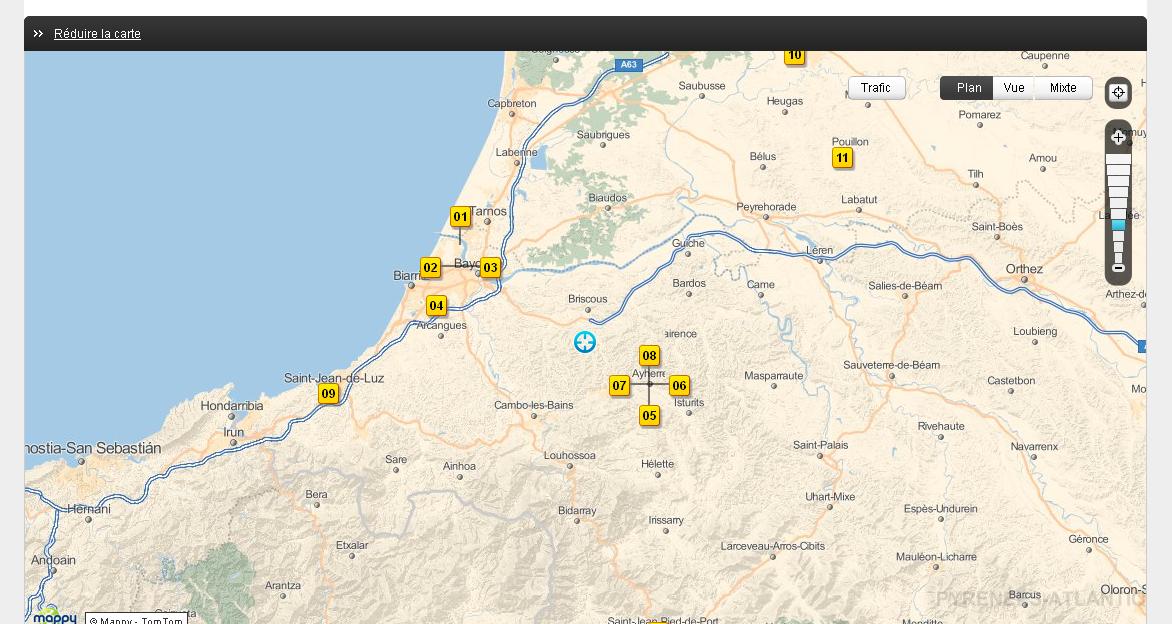The width and height of the screenshot is (1172, 624).
Task: Switch to Plan map view
Action: click(x=968, y=88)
